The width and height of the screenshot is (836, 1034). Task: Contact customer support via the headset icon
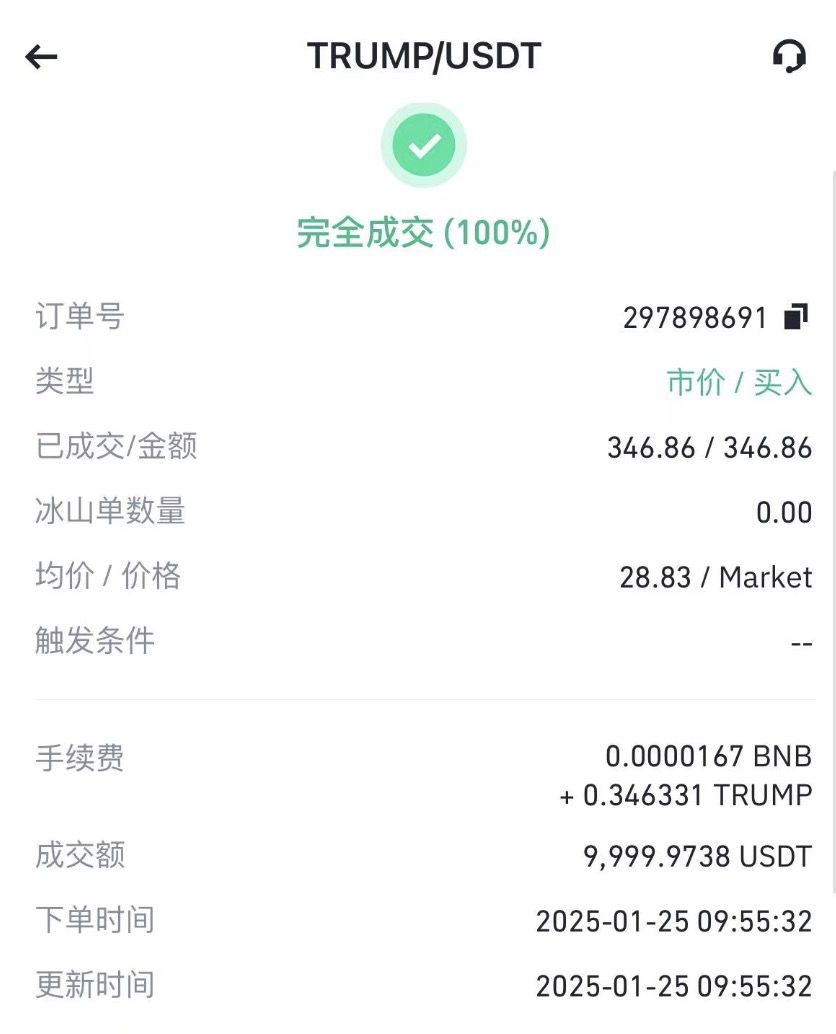point(789,56)
